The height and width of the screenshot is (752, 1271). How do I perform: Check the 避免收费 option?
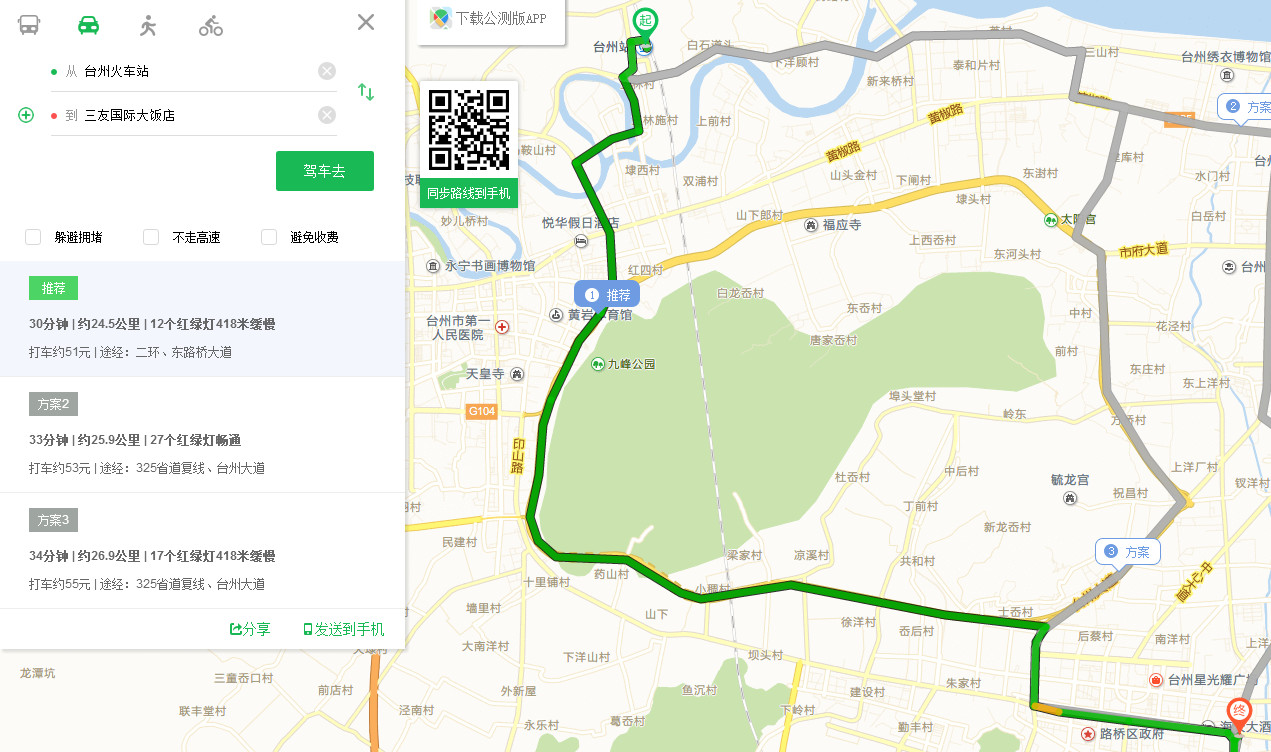pyautogui.click(x=269, y=237)
